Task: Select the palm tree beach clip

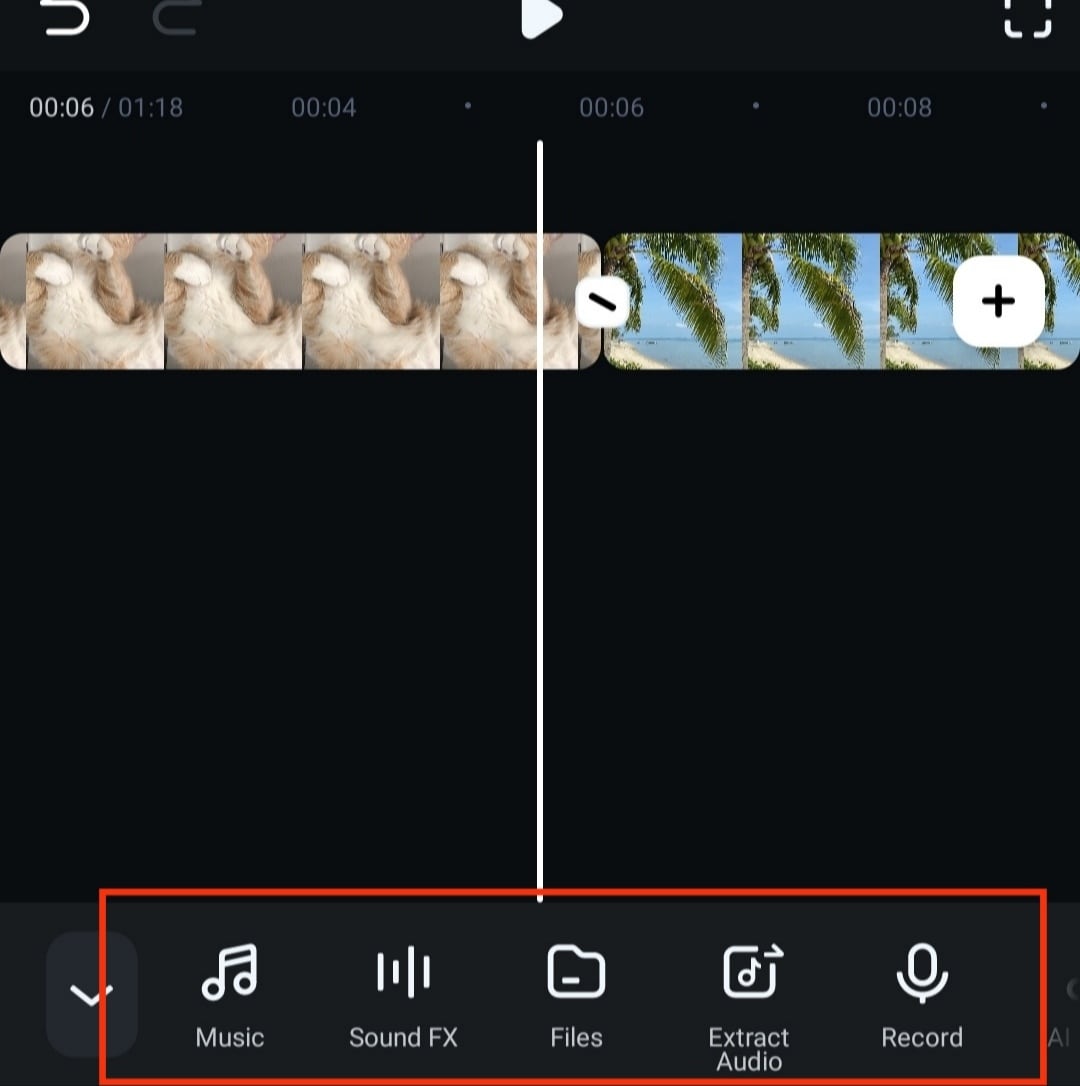Action: pos(780,301)
